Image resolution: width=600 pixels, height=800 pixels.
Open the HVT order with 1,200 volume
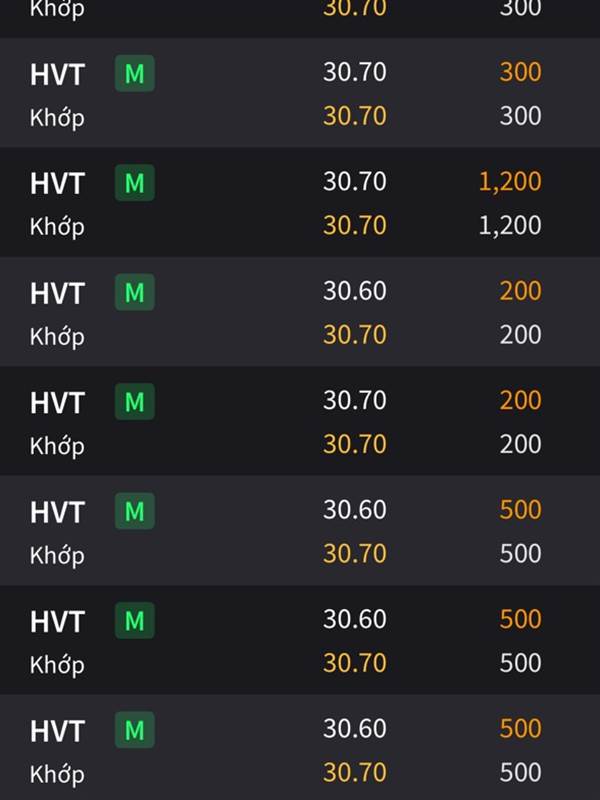(x=300, y=203)
